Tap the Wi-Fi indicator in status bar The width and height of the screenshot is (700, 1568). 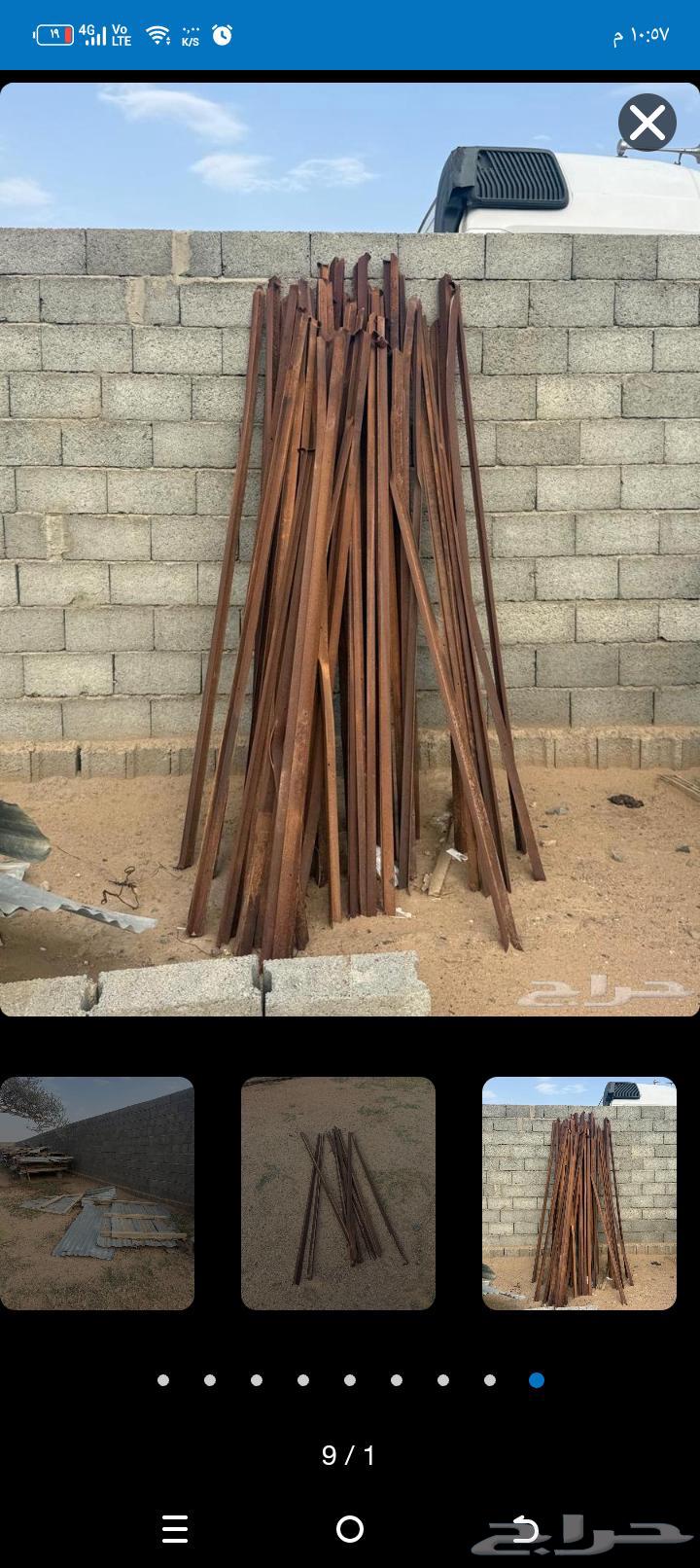tap(158, 35)
